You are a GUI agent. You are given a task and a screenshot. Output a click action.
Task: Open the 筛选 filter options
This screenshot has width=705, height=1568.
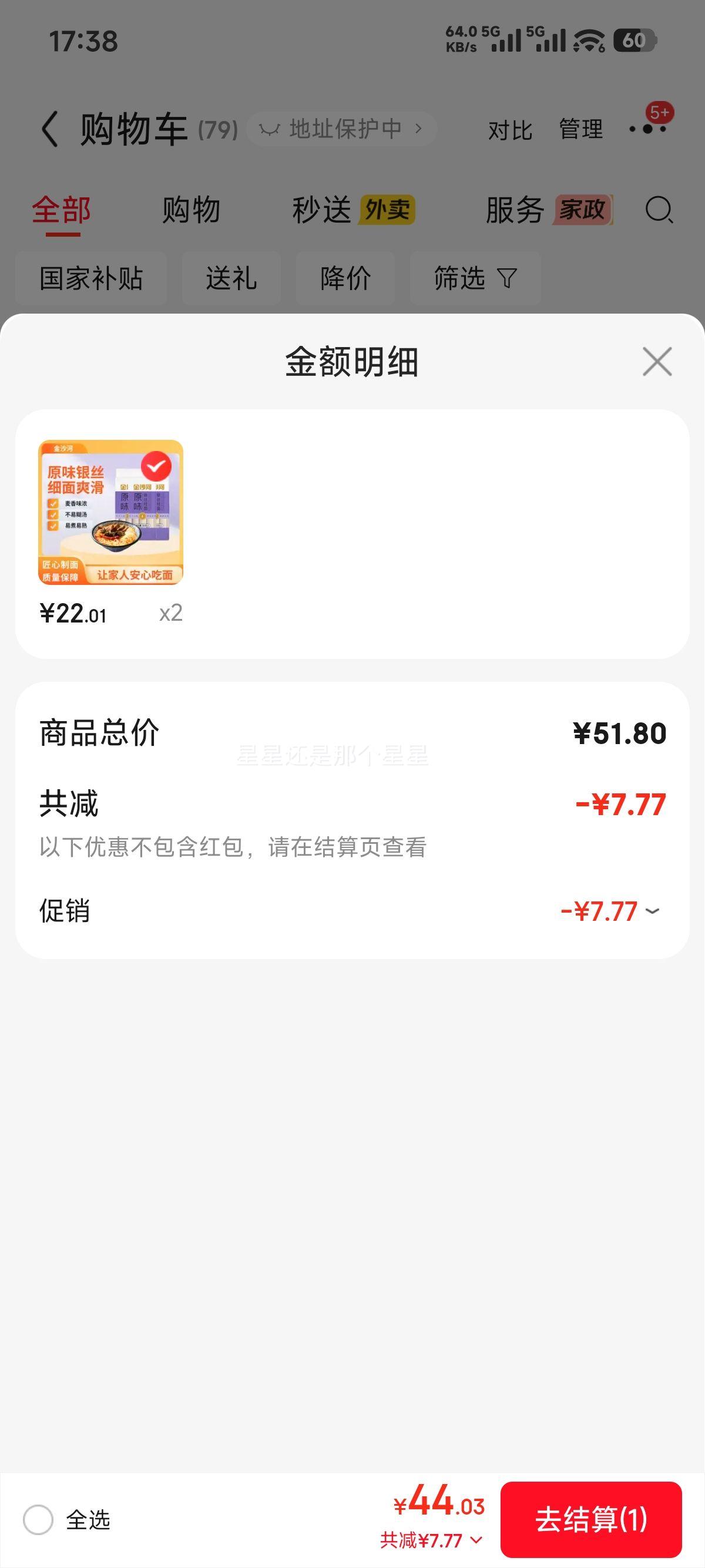tap(475, 278)
